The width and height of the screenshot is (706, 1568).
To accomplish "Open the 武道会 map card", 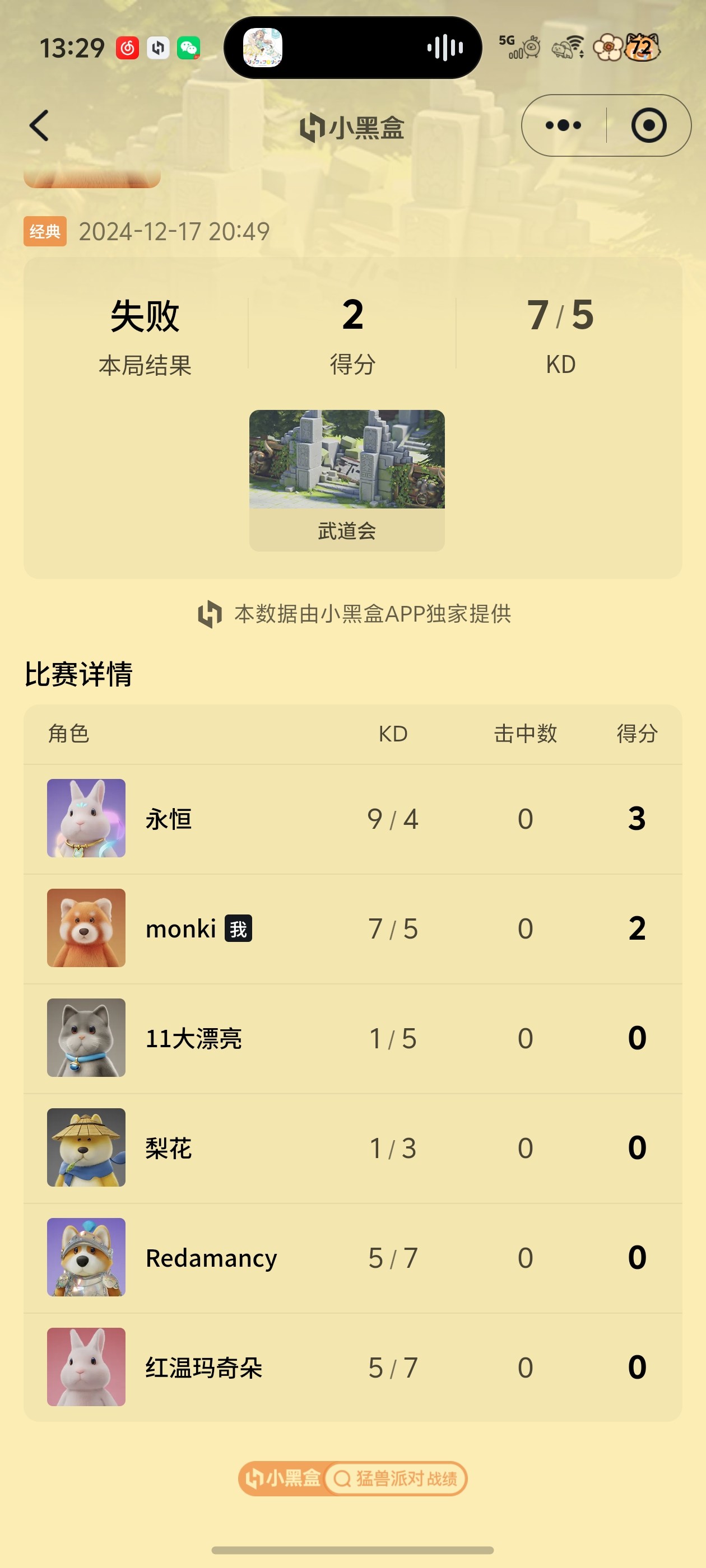I will [347, 480].
